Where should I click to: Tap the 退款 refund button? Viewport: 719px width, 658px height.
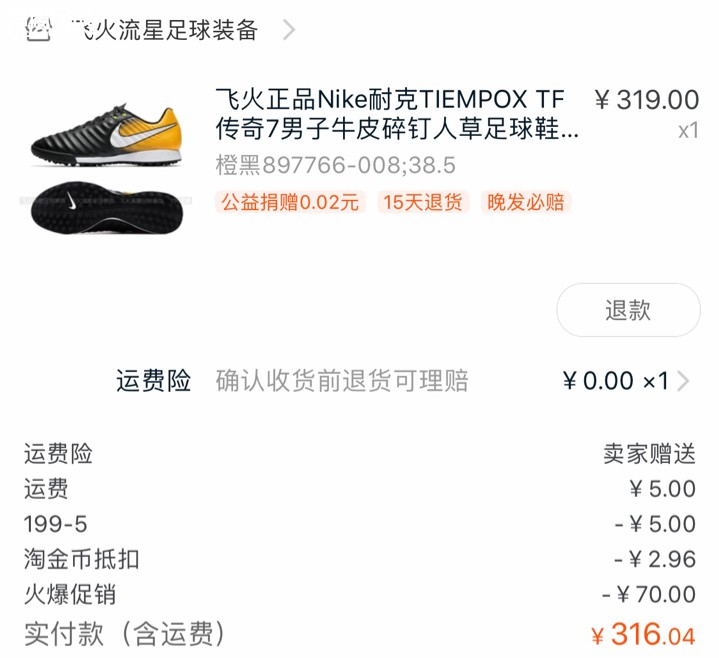(628, 310)
